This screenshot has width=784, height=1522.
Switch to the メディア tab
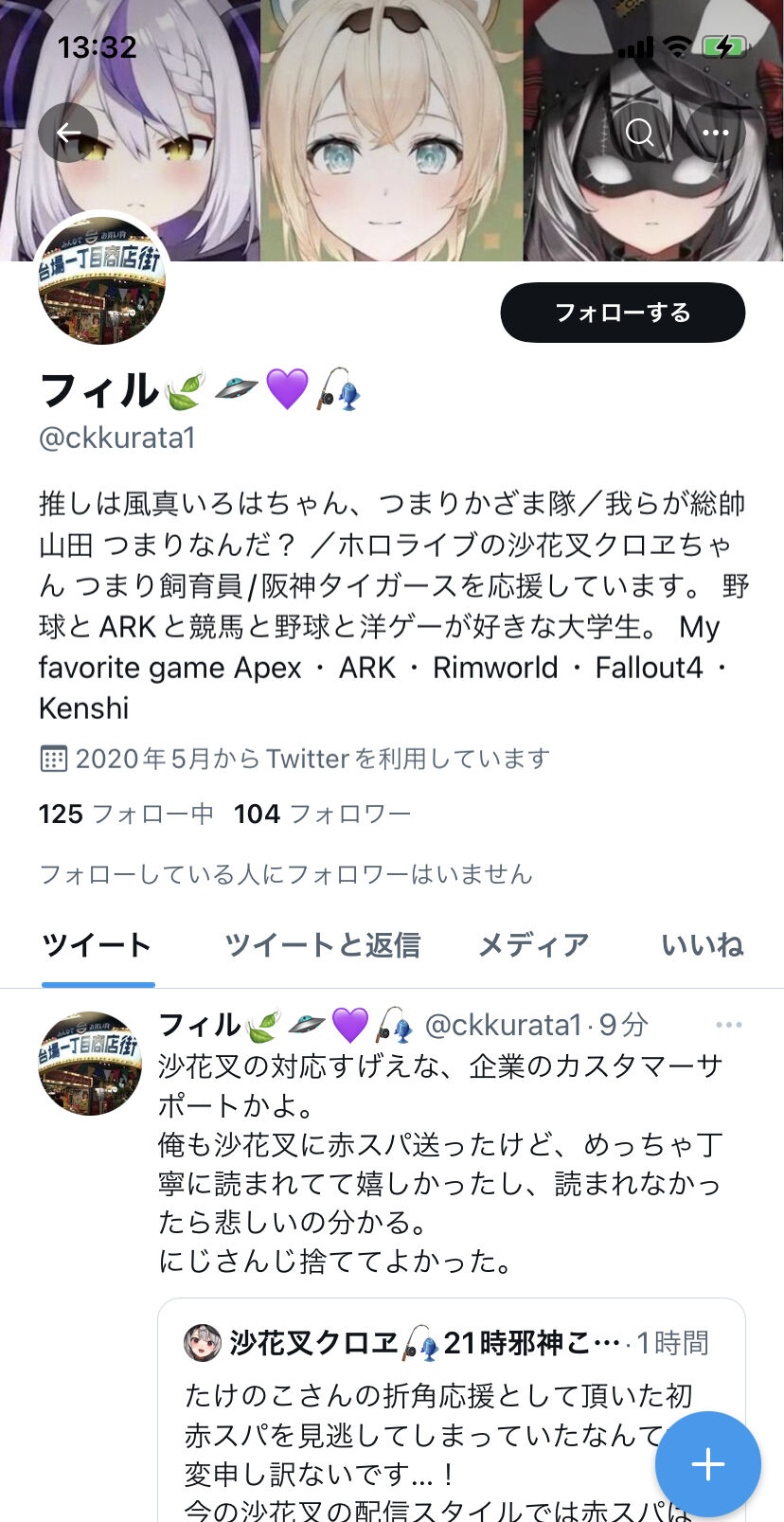pyautogui.click(x=533, y=944)
